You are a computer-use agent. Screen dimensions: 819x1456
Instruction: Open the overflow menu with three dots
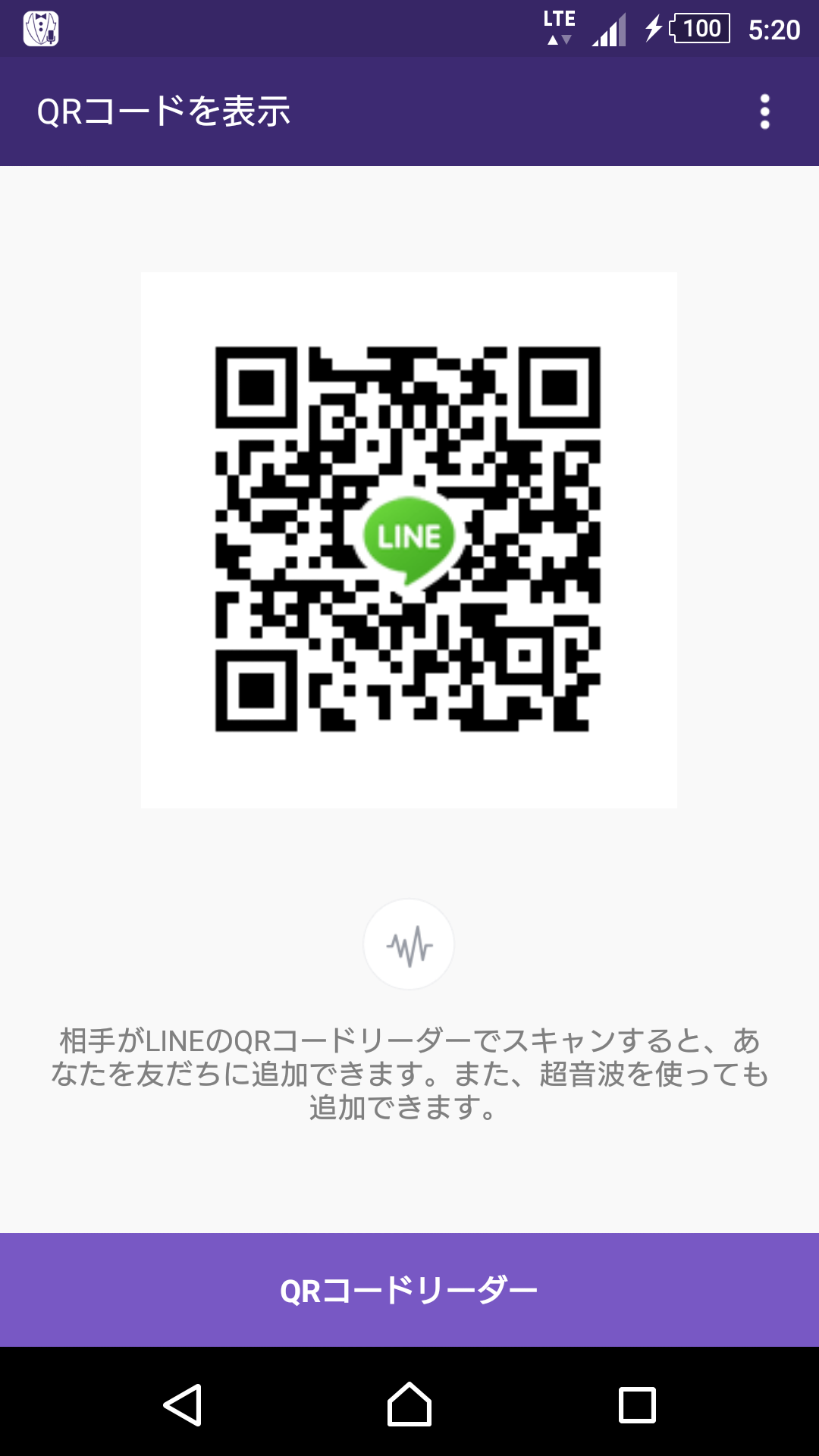tap(765, 111)
